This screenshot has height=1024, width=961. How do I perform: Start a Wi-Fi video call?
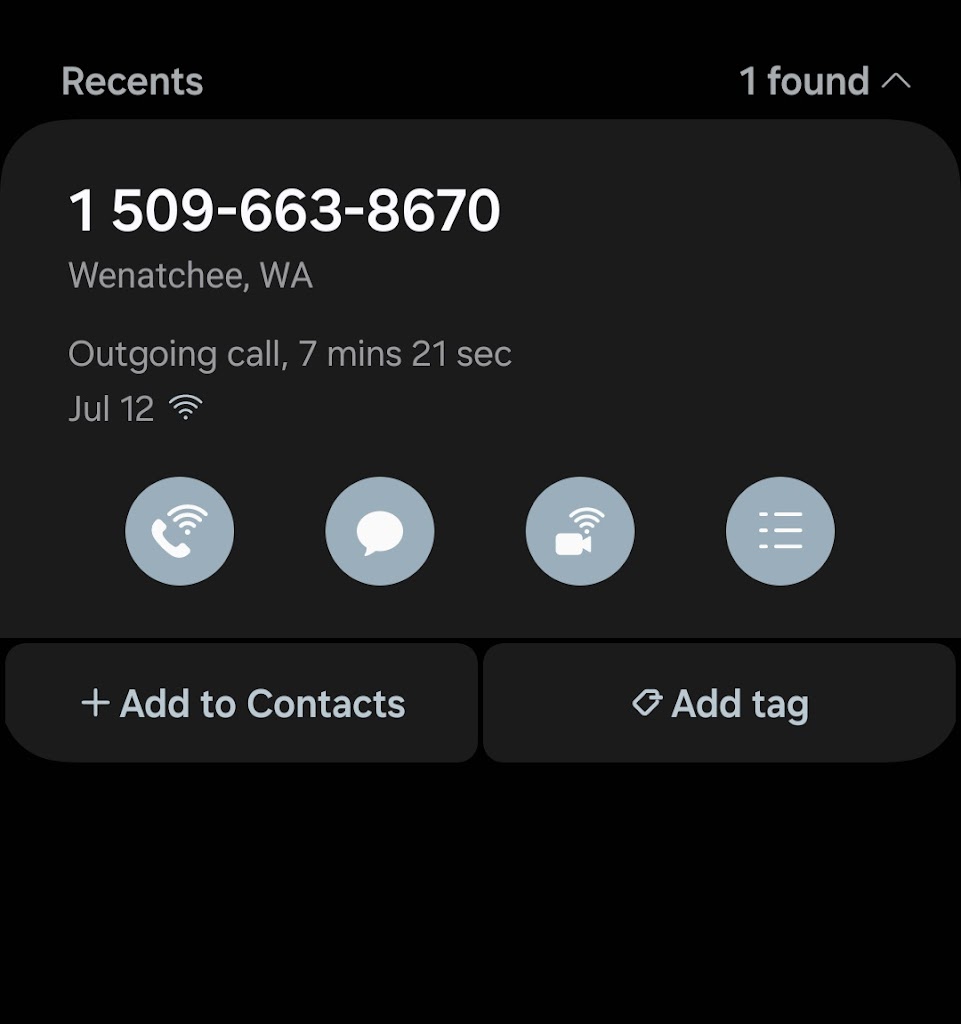(580, 531)
